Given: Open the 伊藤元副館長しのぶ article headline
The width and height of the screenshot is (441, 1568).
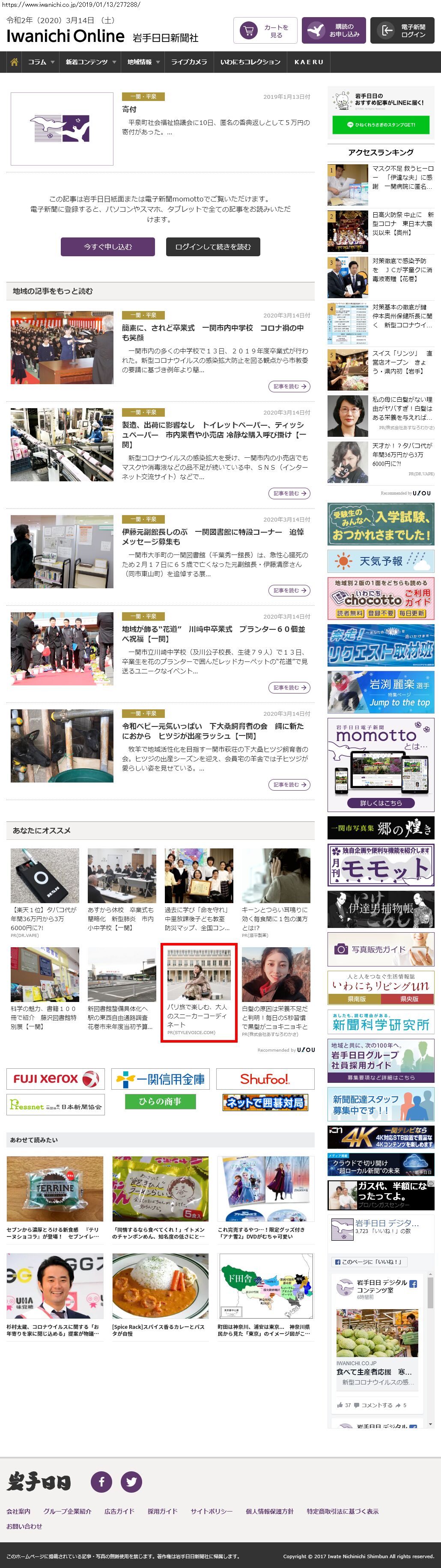Looking at the screenshot, I should (x=213, y=536).
